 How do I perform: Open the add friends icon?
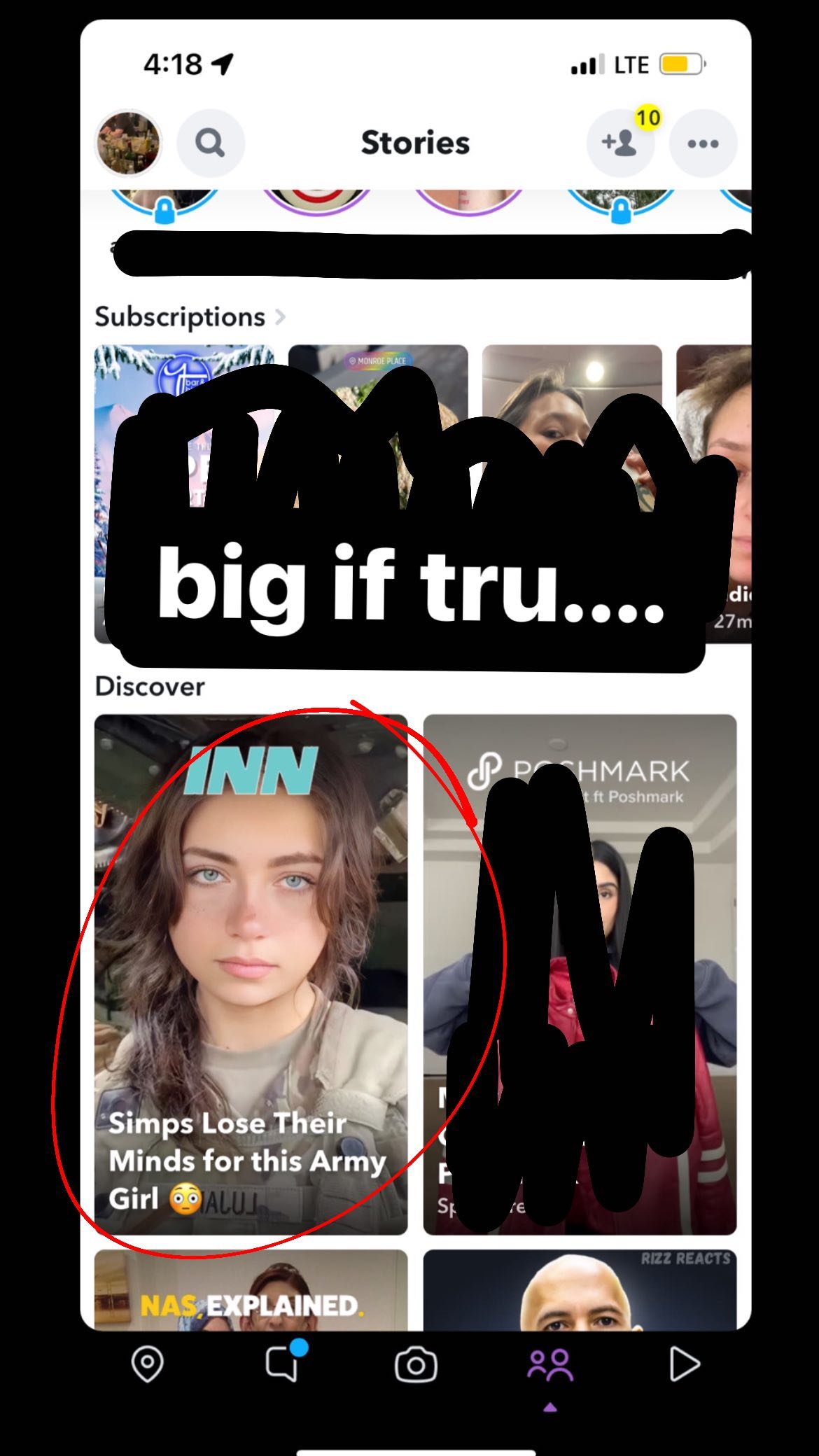[x=620, y=143]
